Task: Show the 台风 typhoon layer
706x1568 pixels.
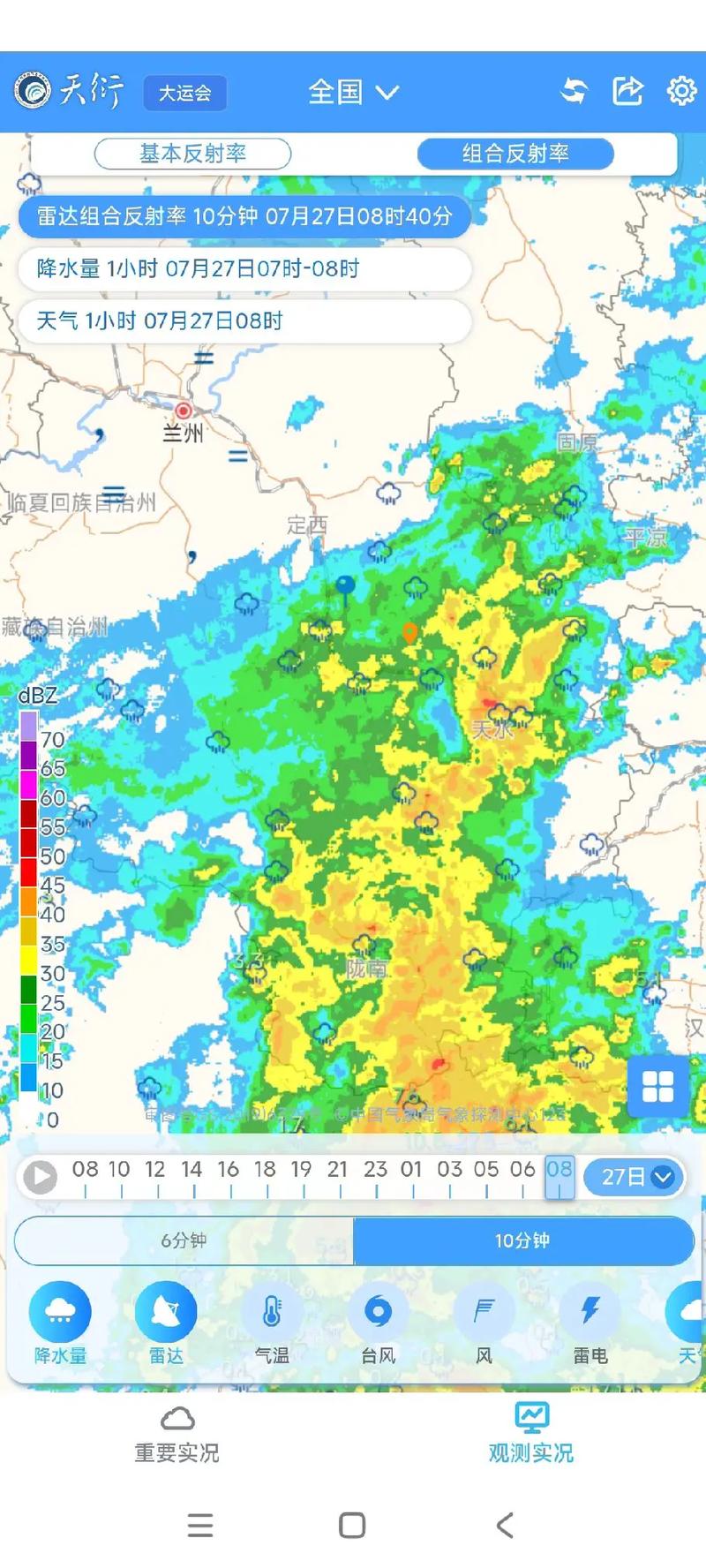Action: pos(378,1323)
